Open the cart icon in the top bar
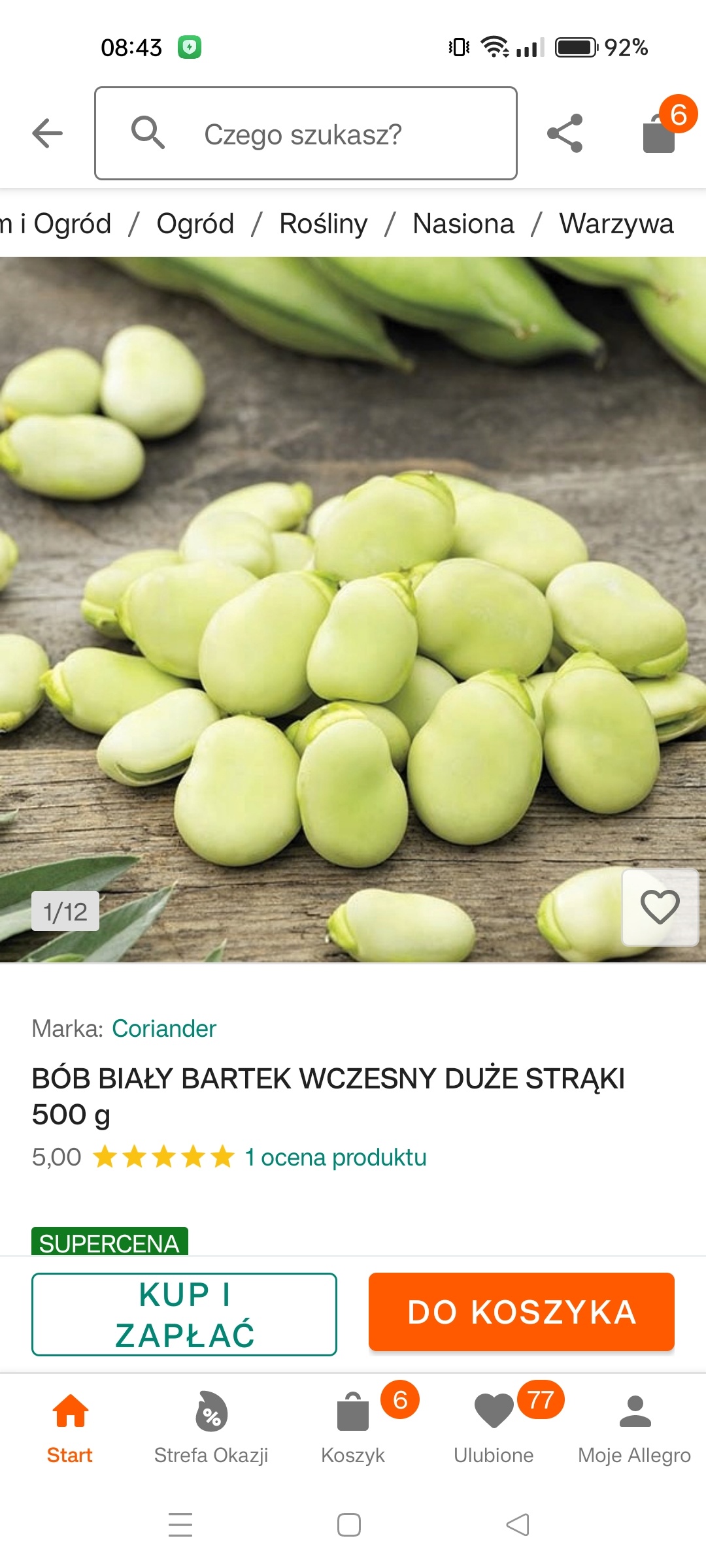 tap(660, 133)
